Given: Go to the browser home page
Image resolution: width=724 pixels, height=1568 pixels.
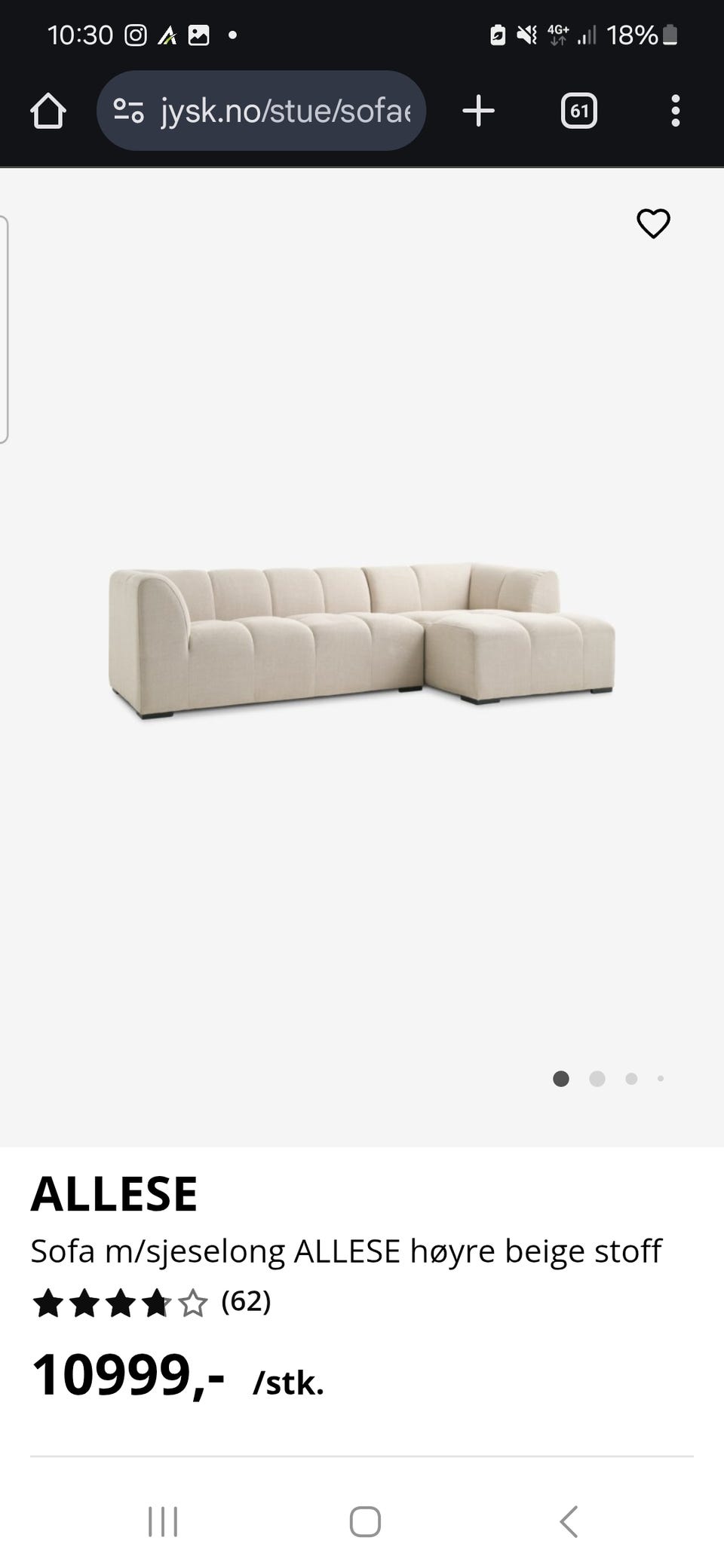Looking at the screenshot, I should point(48,112).
